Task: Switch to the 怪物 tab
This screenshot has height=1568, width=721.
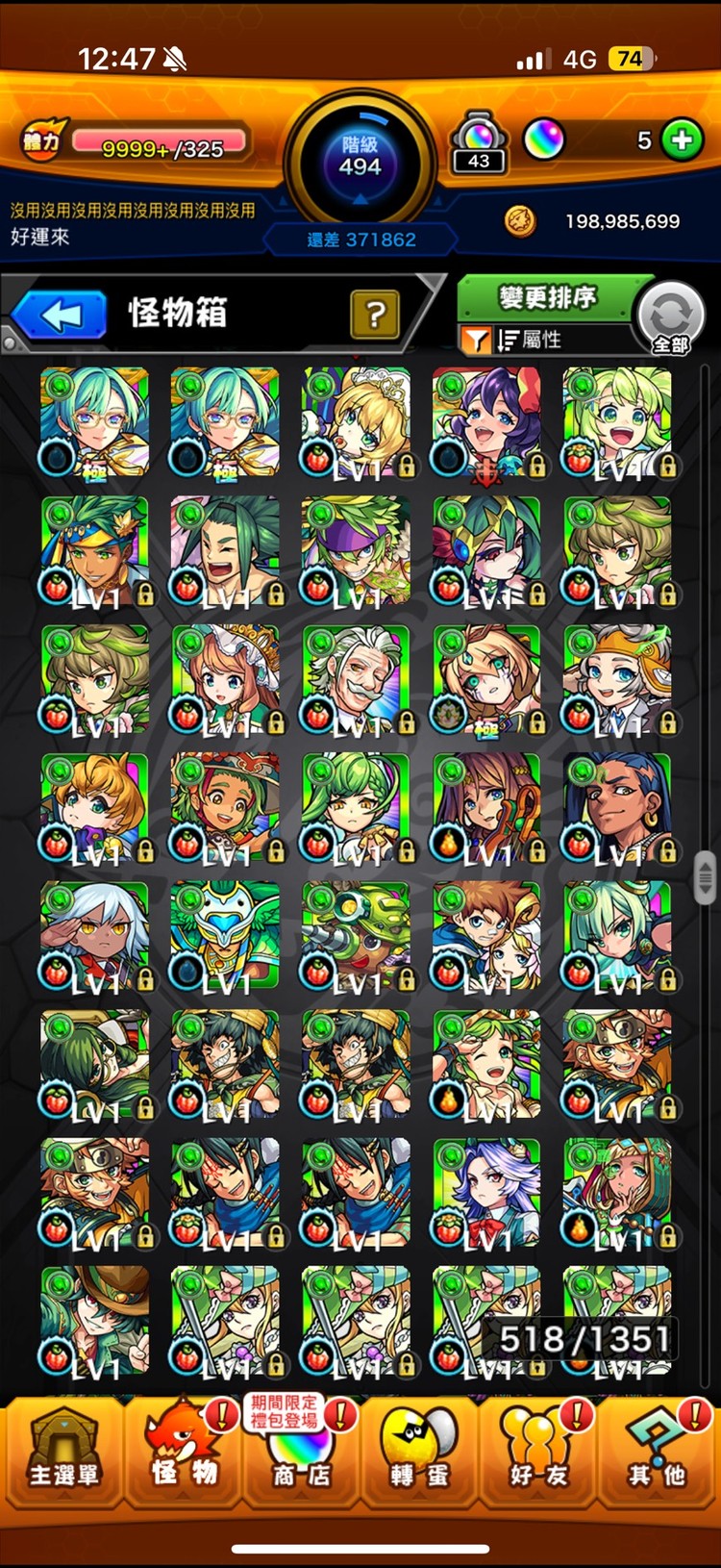Action: 183,1453
